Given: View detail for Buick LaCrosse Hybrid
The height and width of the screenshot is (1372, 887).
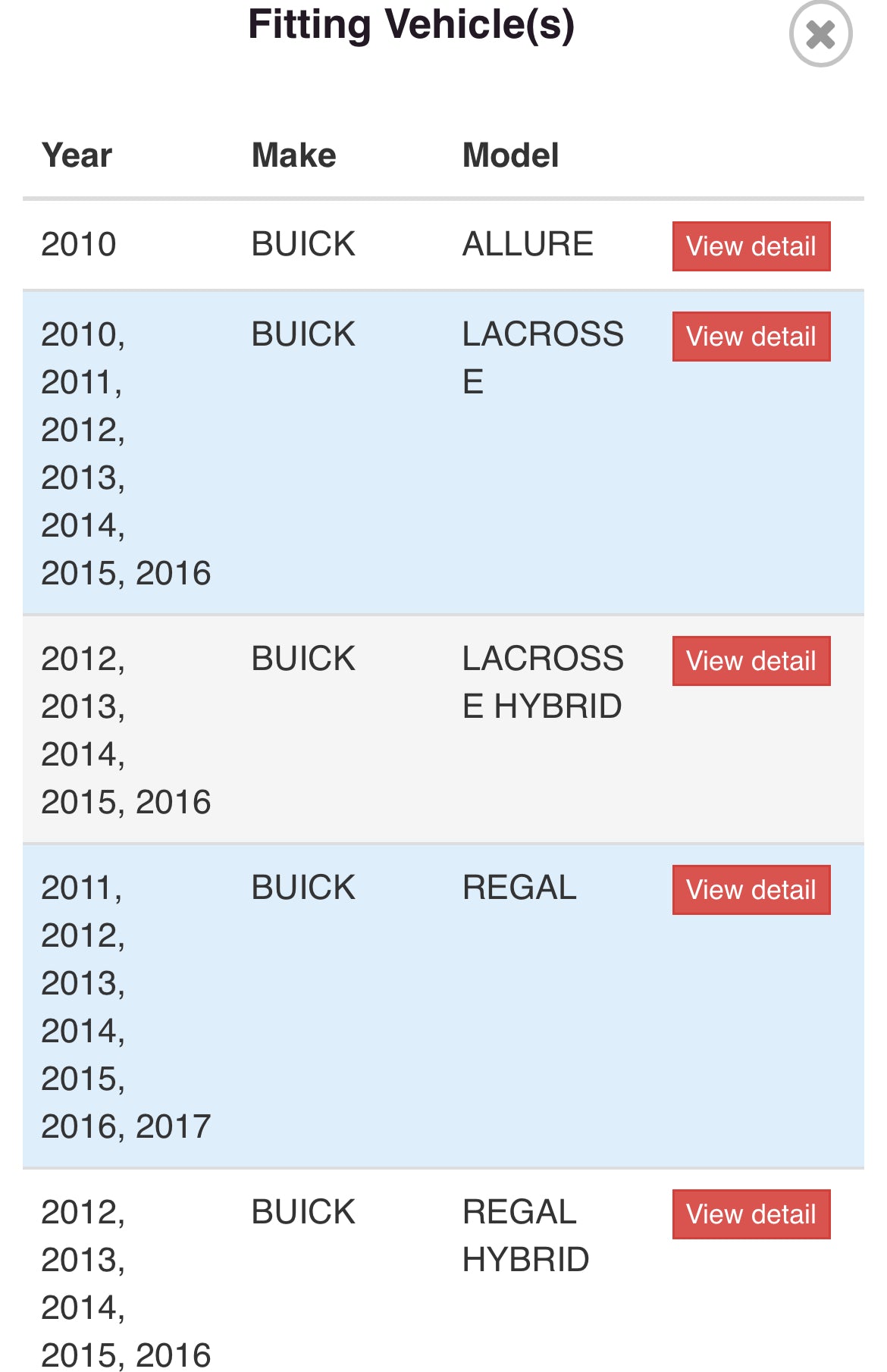Looking at the screenshot, I should [x=751, y=661].
